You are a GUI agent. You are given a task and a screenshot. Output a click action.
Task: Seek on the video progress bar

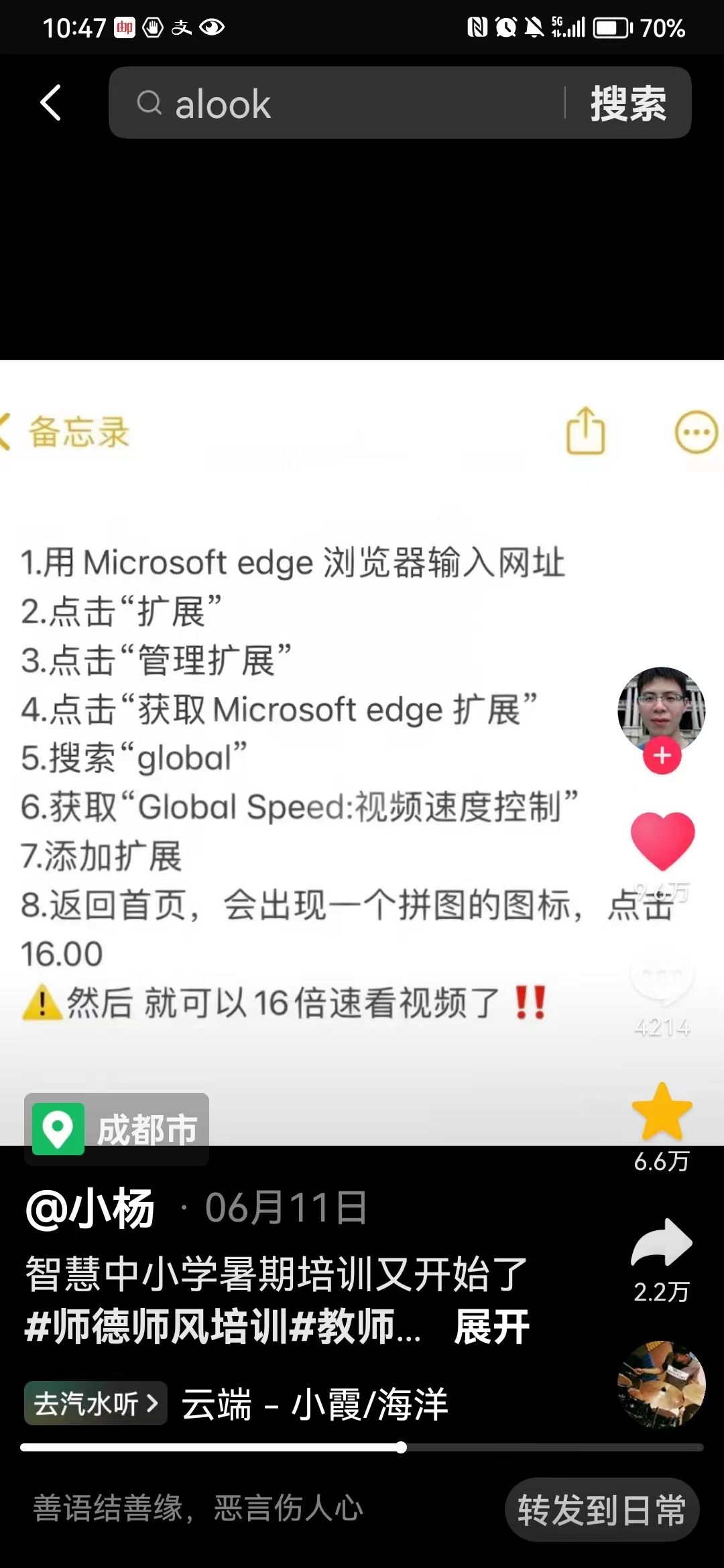(x=362, y=1447)
